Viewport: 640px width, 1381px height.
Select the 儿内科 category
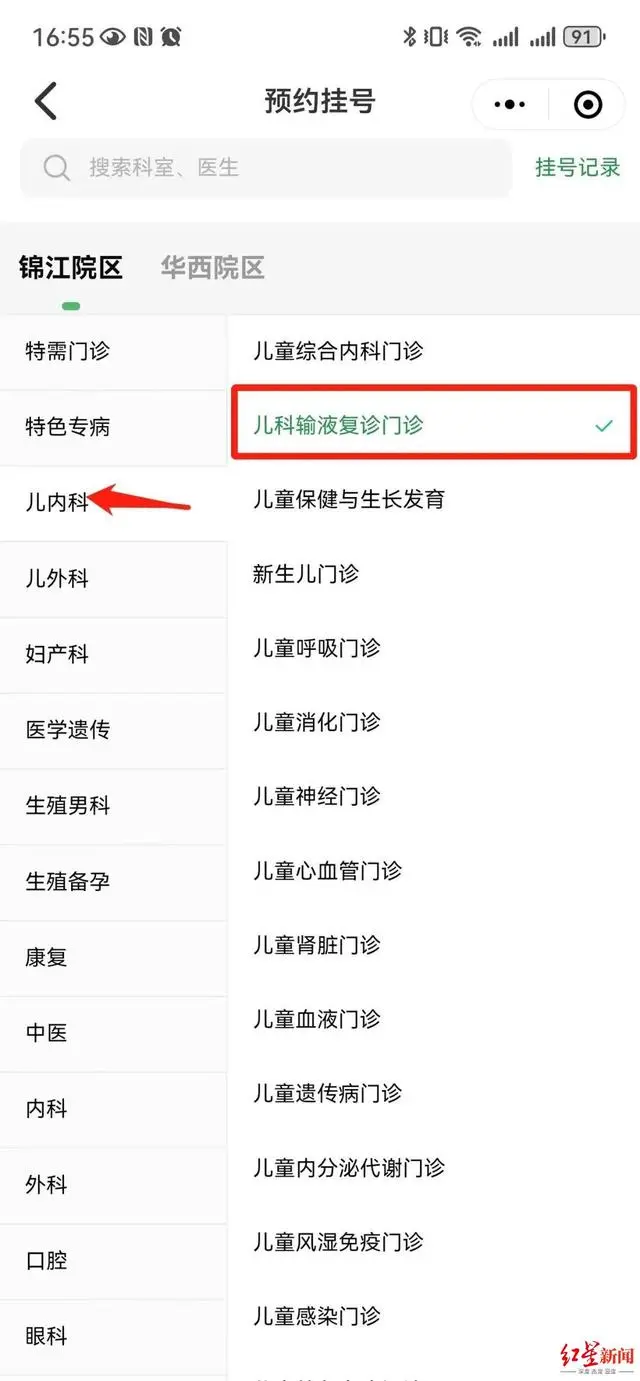click(114, 504)
